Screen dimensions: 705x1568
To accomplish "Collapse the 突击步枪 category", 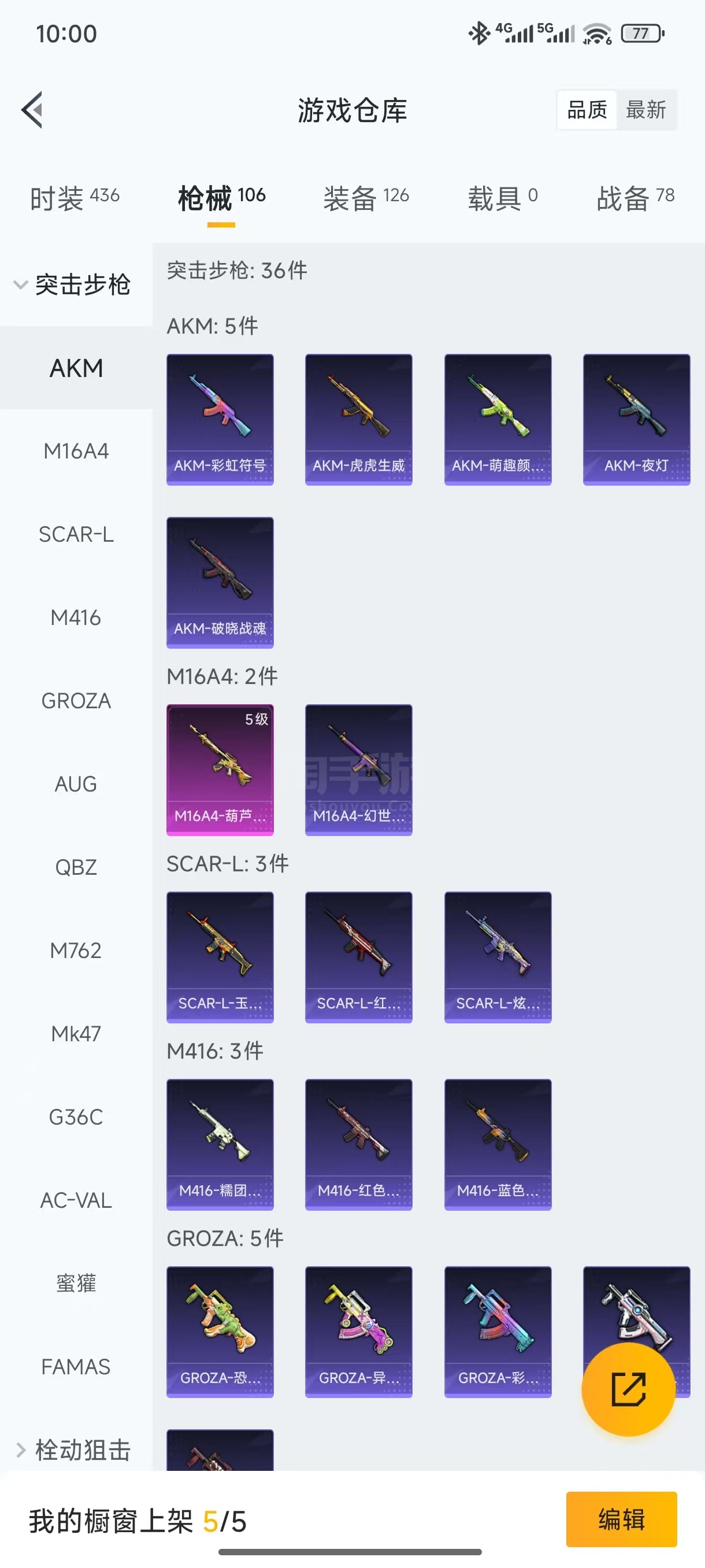I will click(x=73, y=284).
